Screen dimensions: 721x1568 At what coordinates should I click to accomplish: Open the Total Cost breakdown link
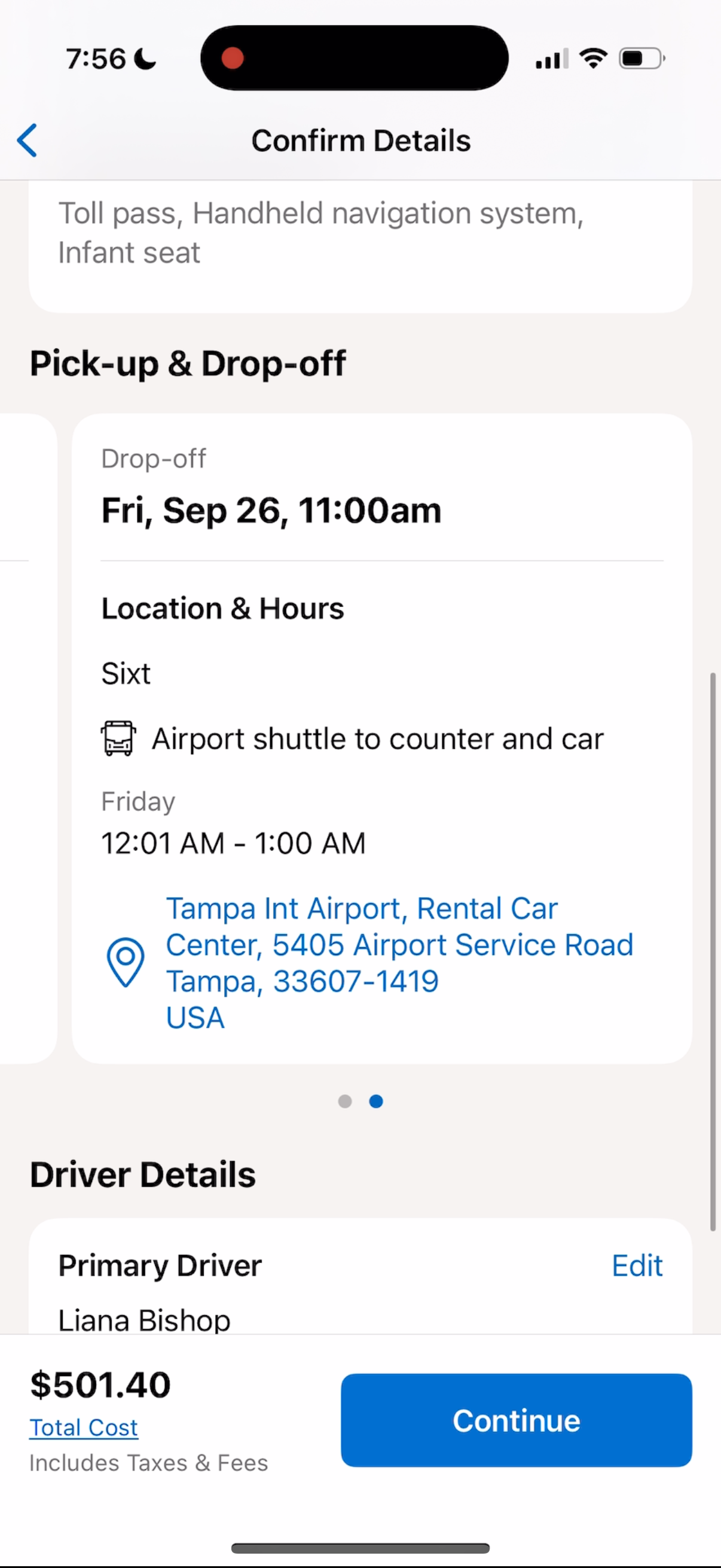tap(84, 1427)
